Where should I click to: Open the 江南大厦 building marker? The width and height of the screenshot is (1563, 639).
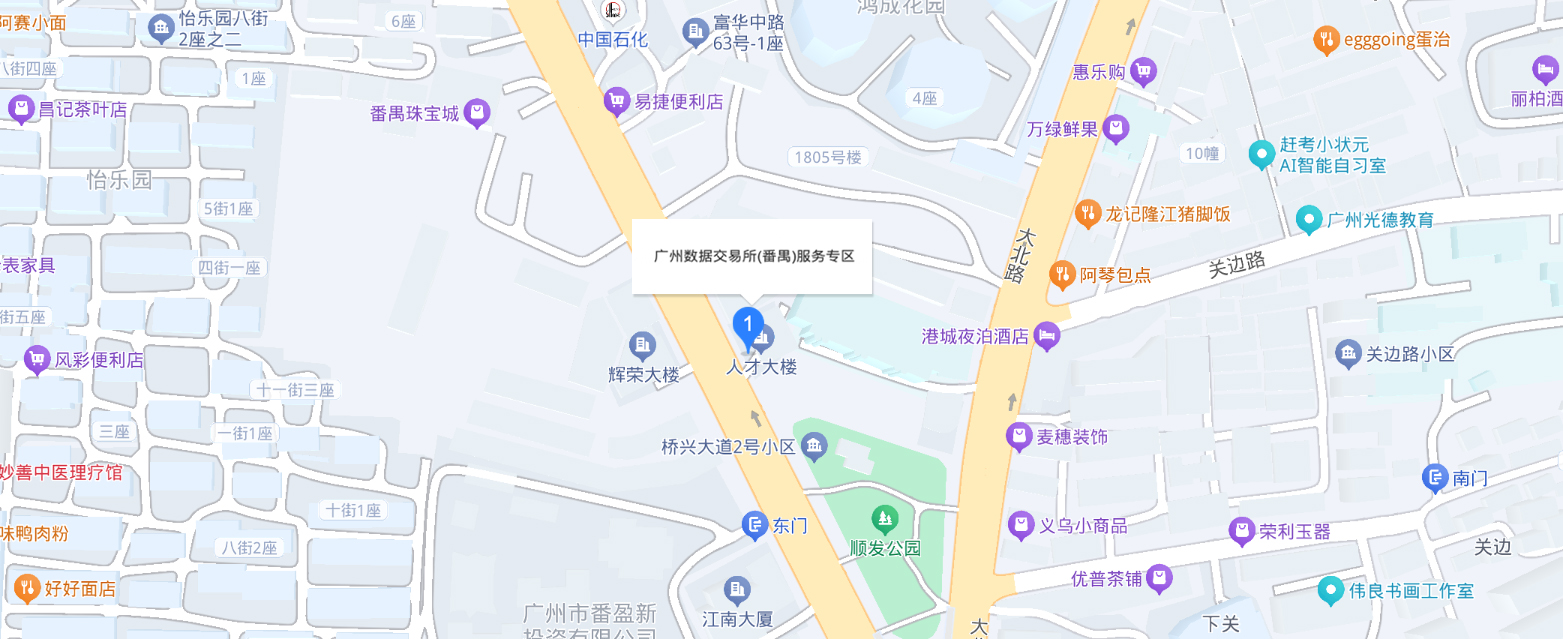pos(738,590)
